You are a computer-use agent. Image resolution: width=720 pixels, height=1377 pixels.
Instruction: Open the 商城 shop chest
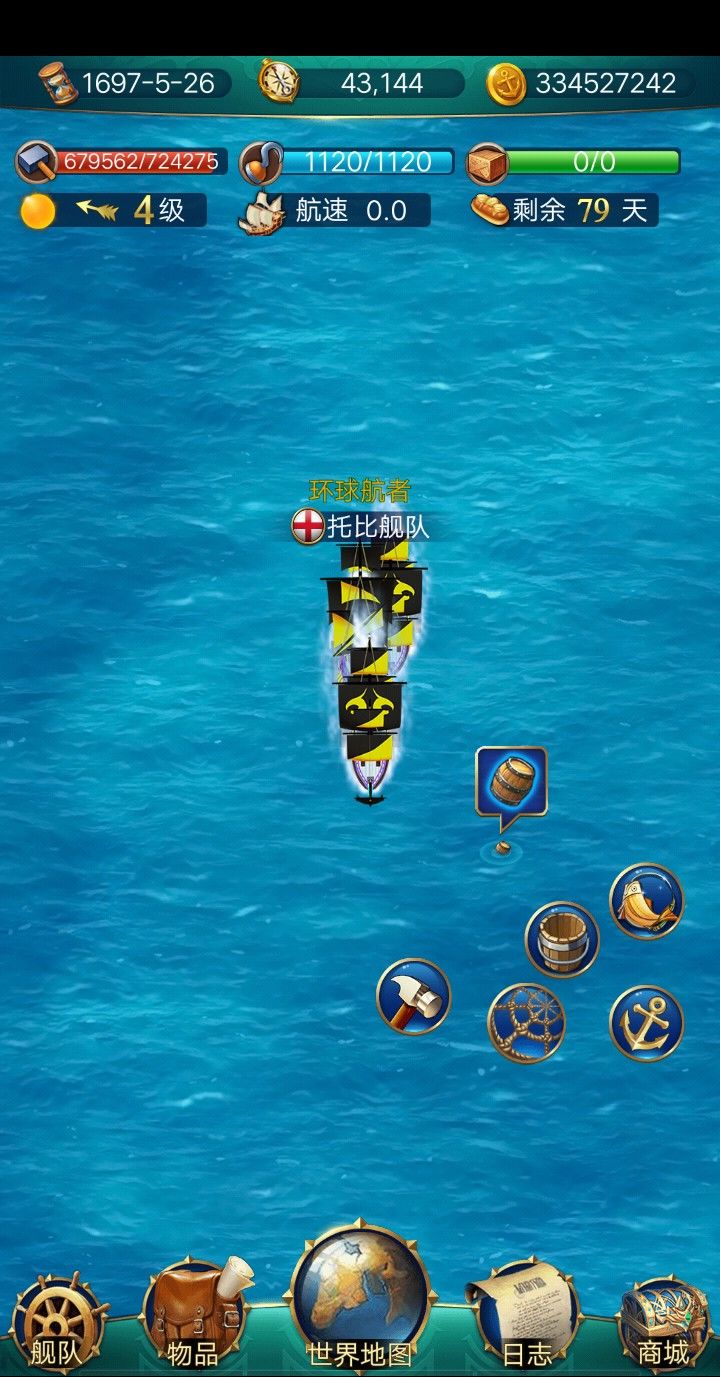click(x=662, y=1322)
